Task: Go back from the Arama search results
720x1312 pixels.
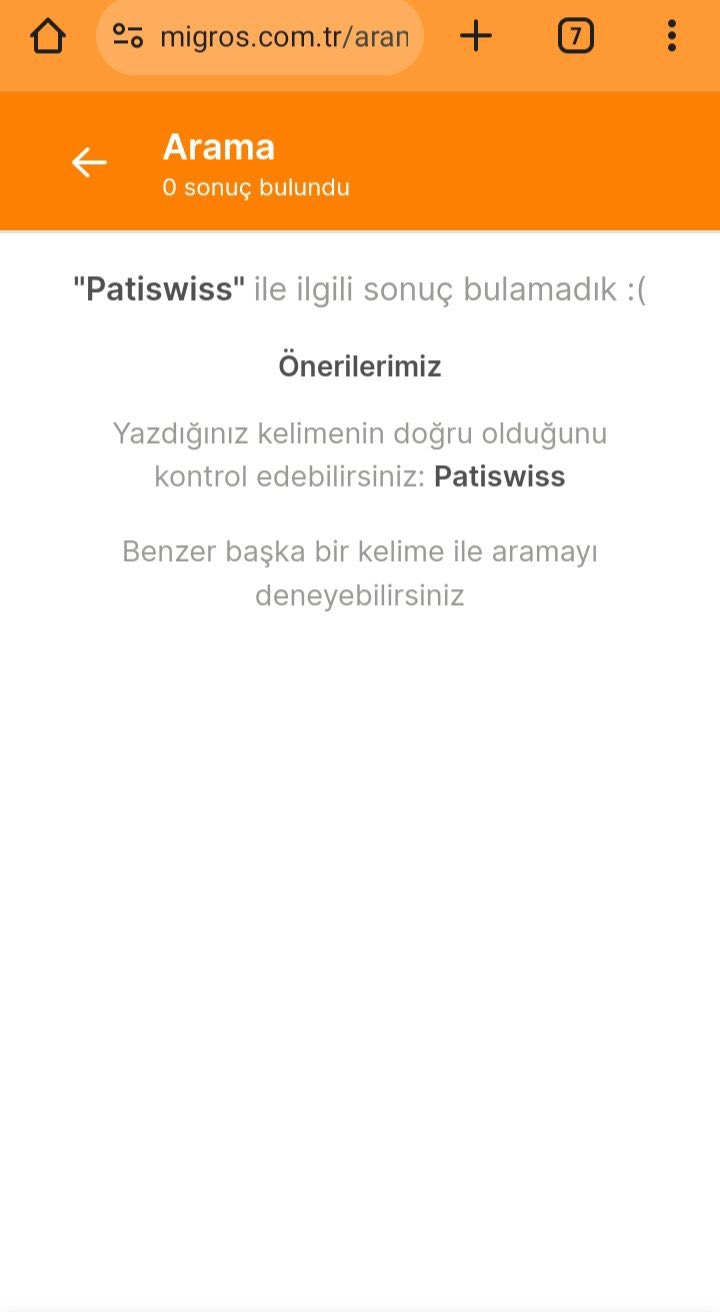Action: click(89, 162)
